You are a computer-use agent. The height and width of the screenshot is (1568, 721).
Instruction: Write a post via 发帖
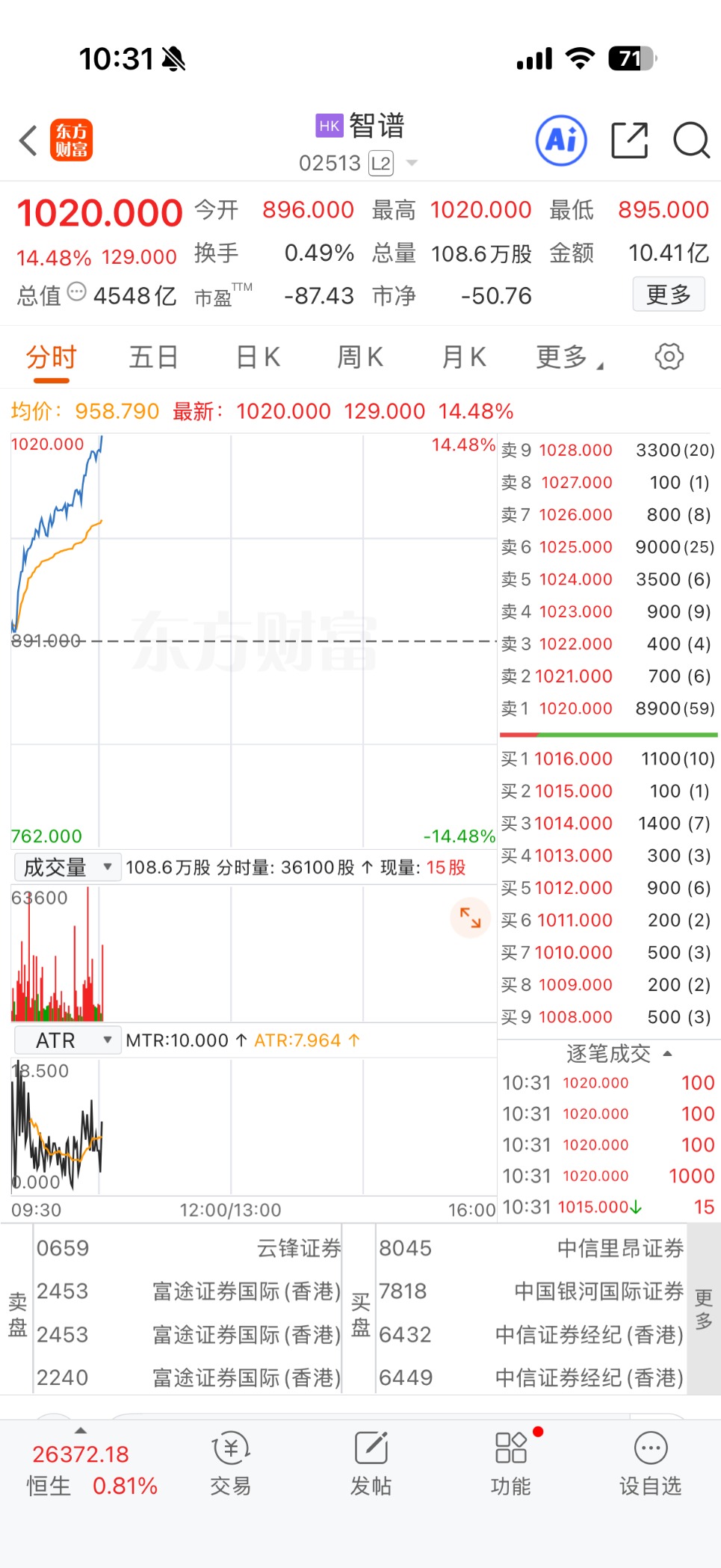[371, 1464]
